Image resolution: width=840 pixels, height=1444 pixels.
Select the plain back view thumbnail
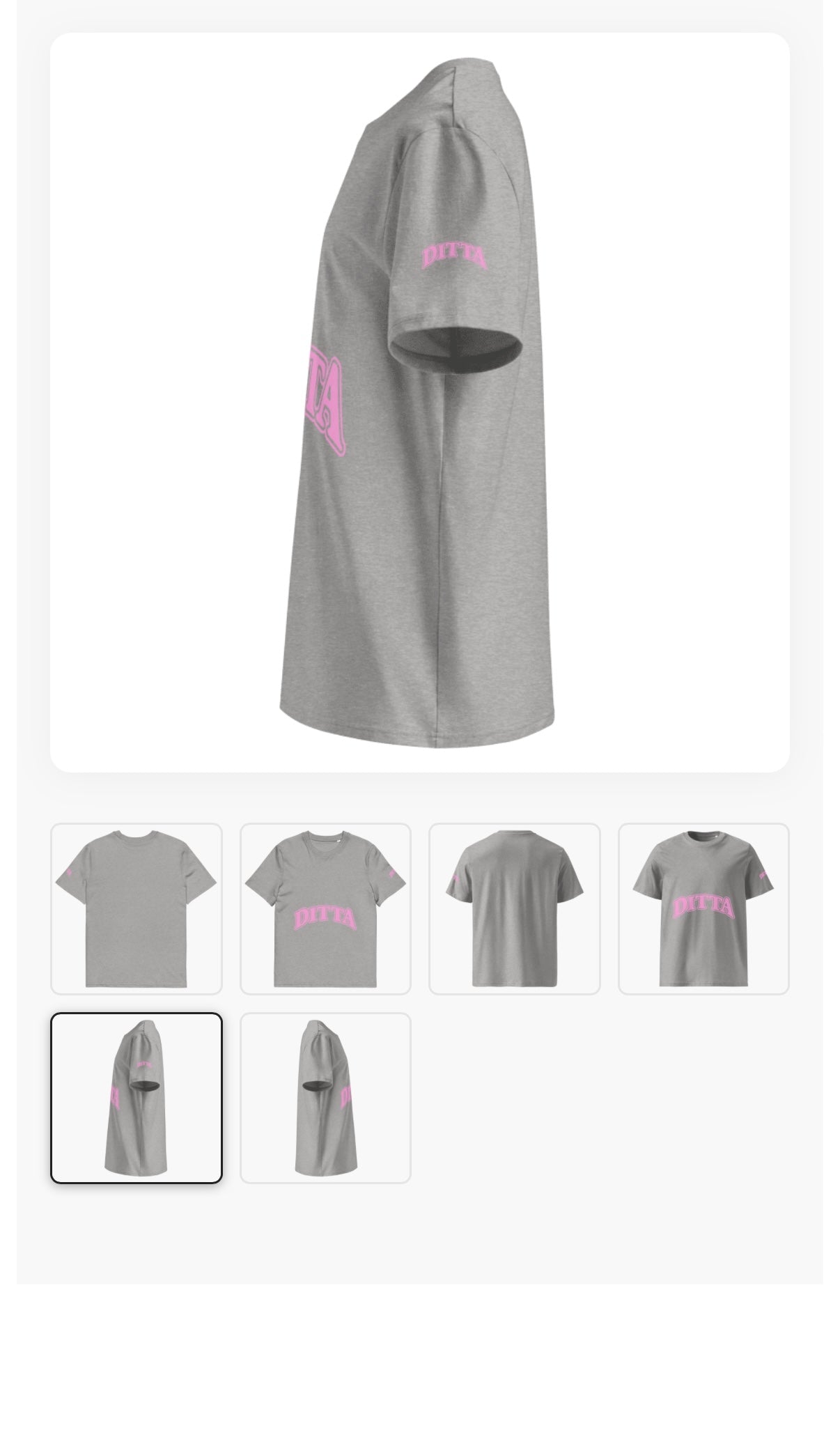[136, 908]
